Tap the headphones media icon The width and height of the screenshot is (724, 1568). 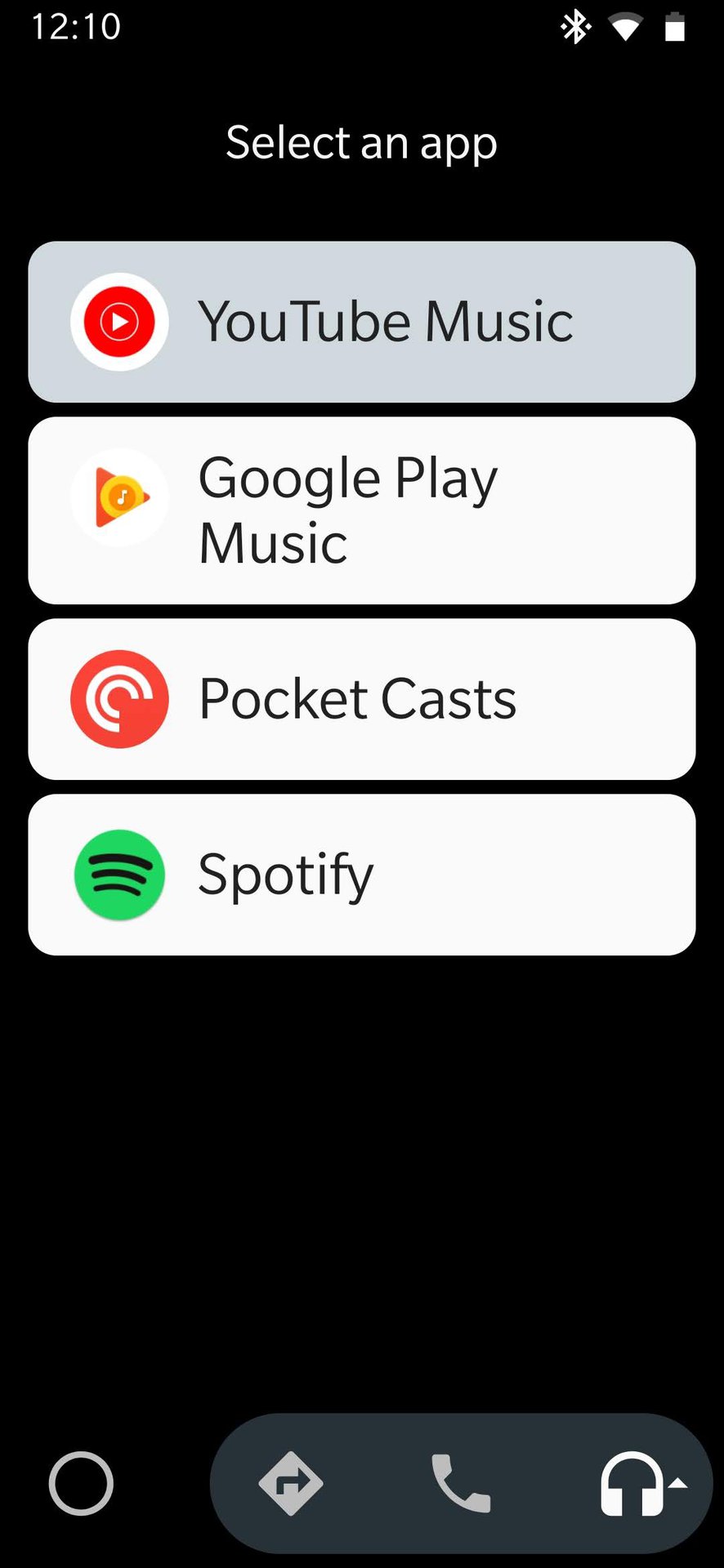(x=633, y=1483)
